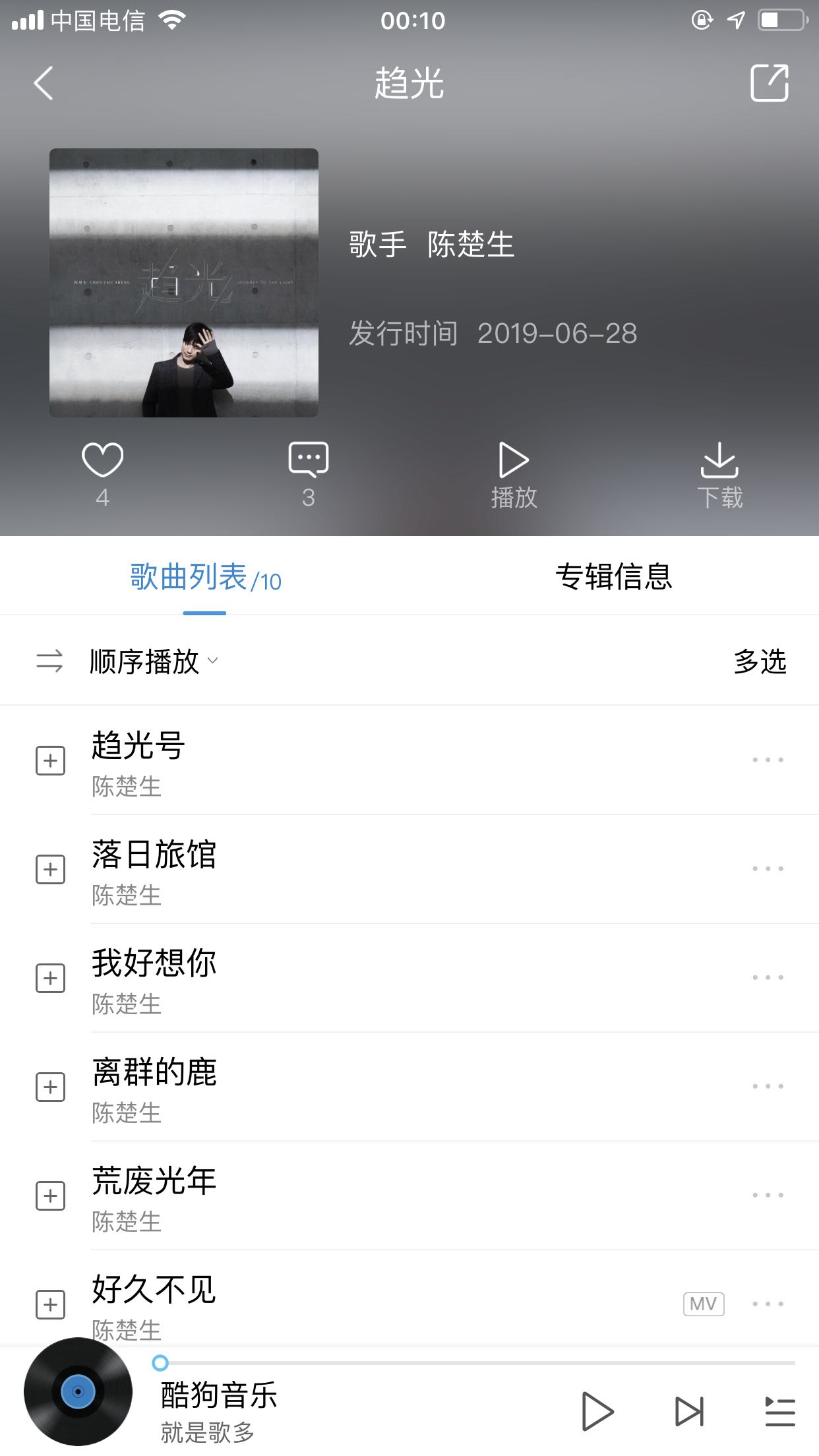This screenshot has width=819, height=1456.
Task: Like this album with the heart icon
Action: [x=102, y=460]
